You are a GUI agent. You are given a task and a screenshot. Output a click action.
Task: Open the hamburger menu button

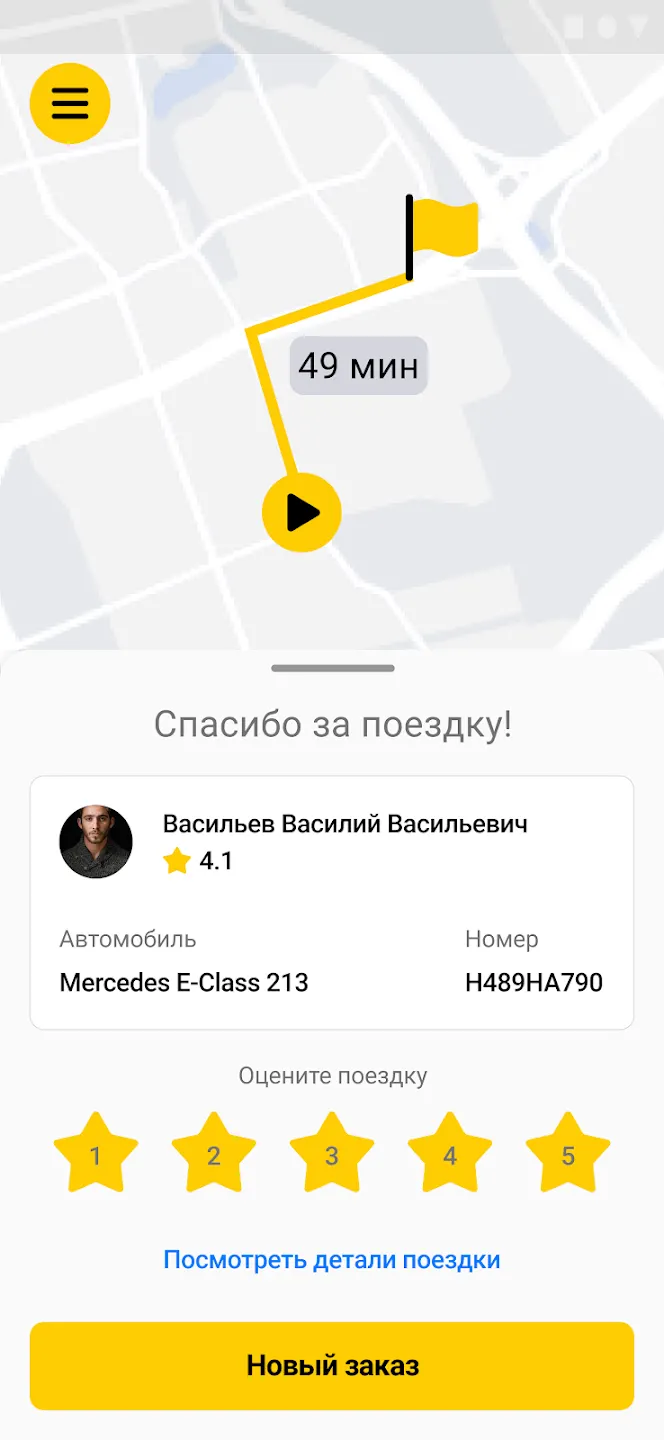pyautogui.click(x=70, y=103)
